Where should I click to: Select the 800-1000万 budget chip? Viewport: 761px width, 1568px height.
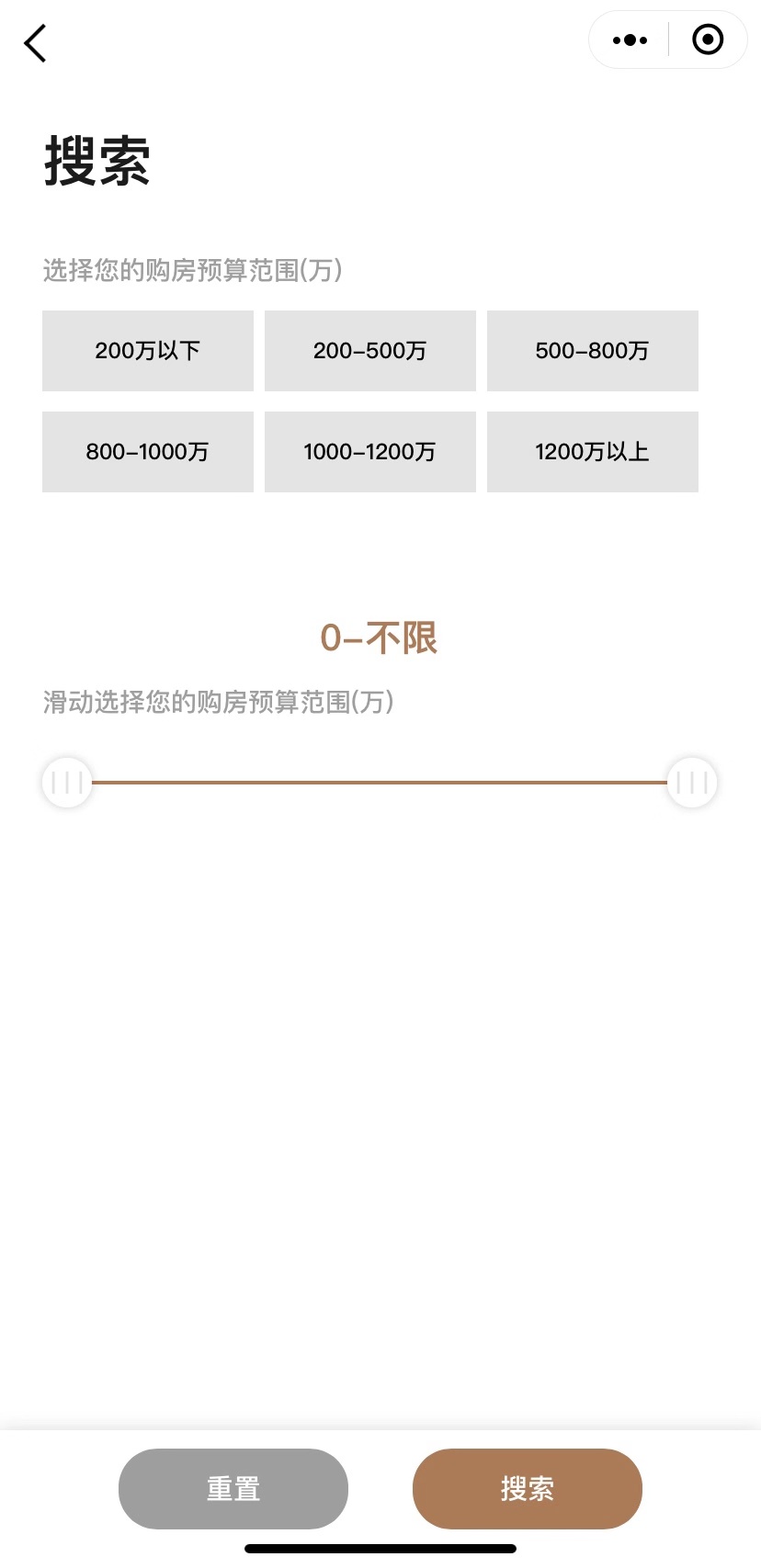click(x=148, y=452)
